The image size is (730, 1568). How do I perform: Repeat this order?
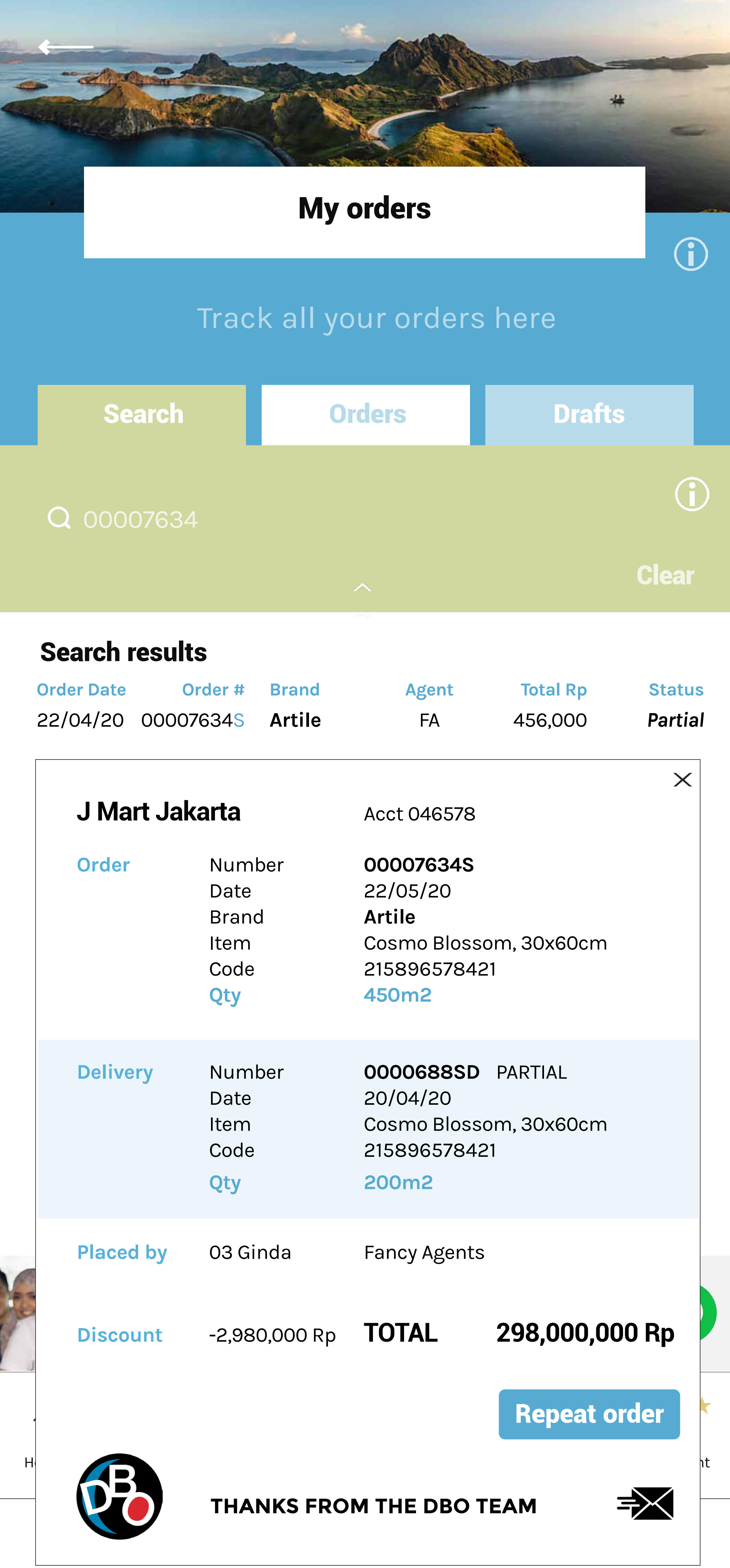tap(588, 1414)
